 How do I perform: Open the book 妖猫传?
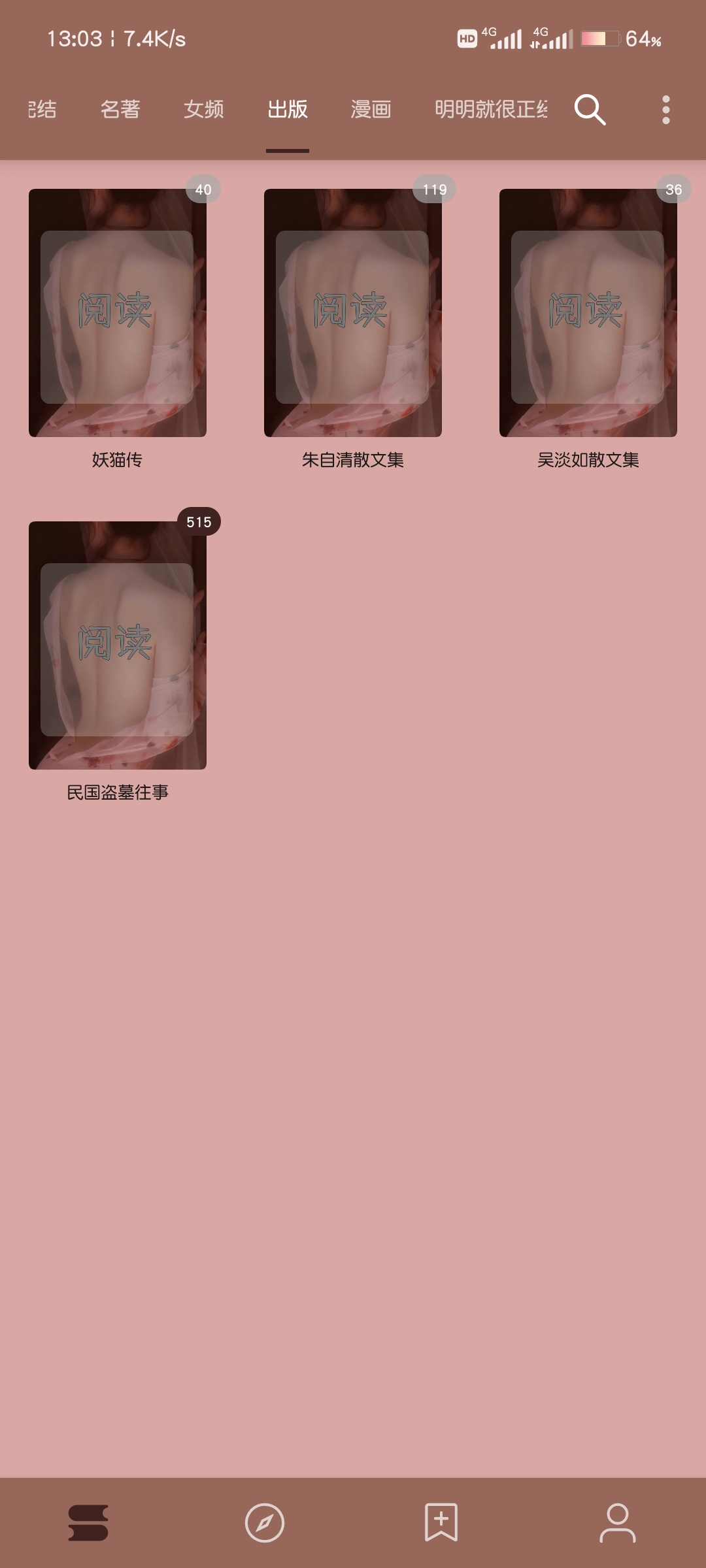[x=118, y=314]
